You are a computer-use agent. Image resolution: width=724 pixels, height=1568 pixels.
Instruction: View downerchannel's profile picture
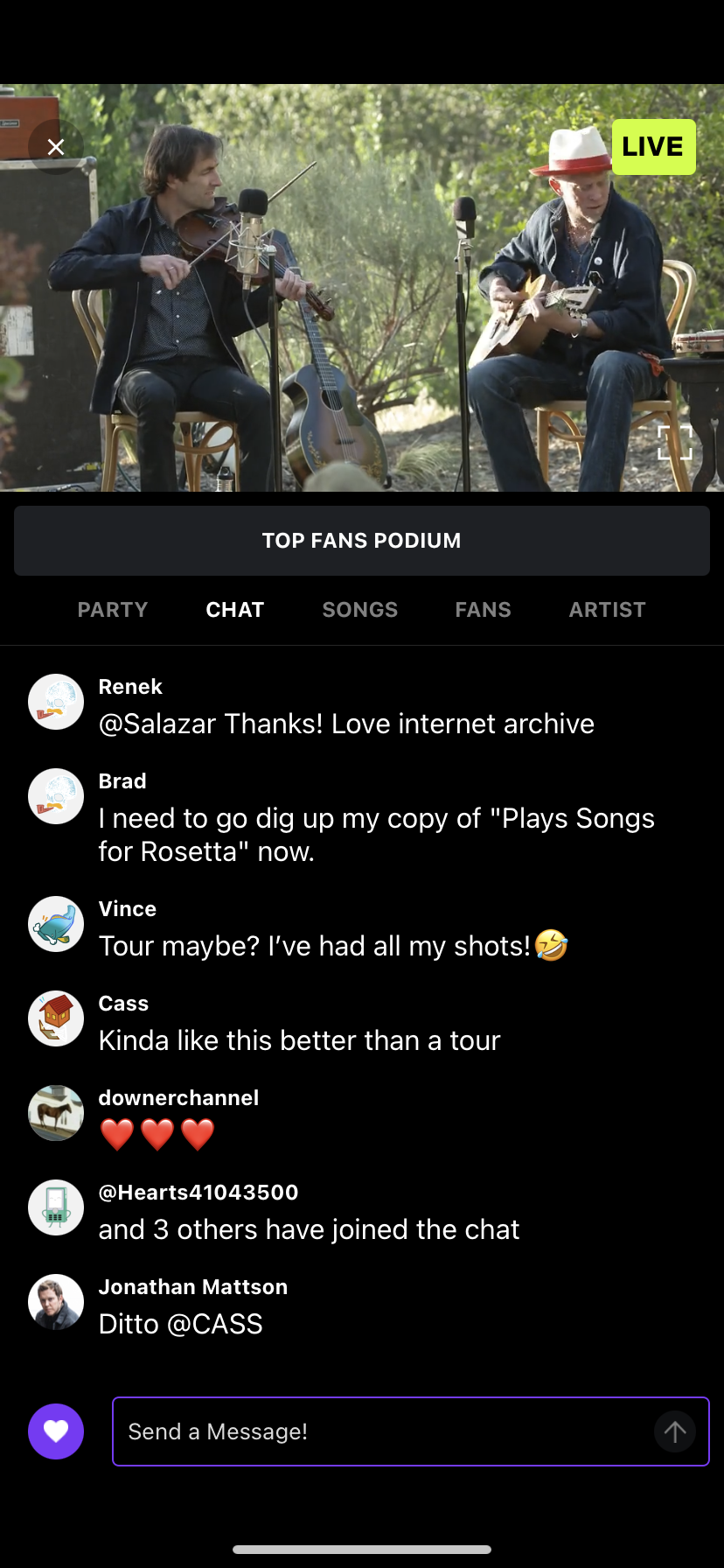56,1113
